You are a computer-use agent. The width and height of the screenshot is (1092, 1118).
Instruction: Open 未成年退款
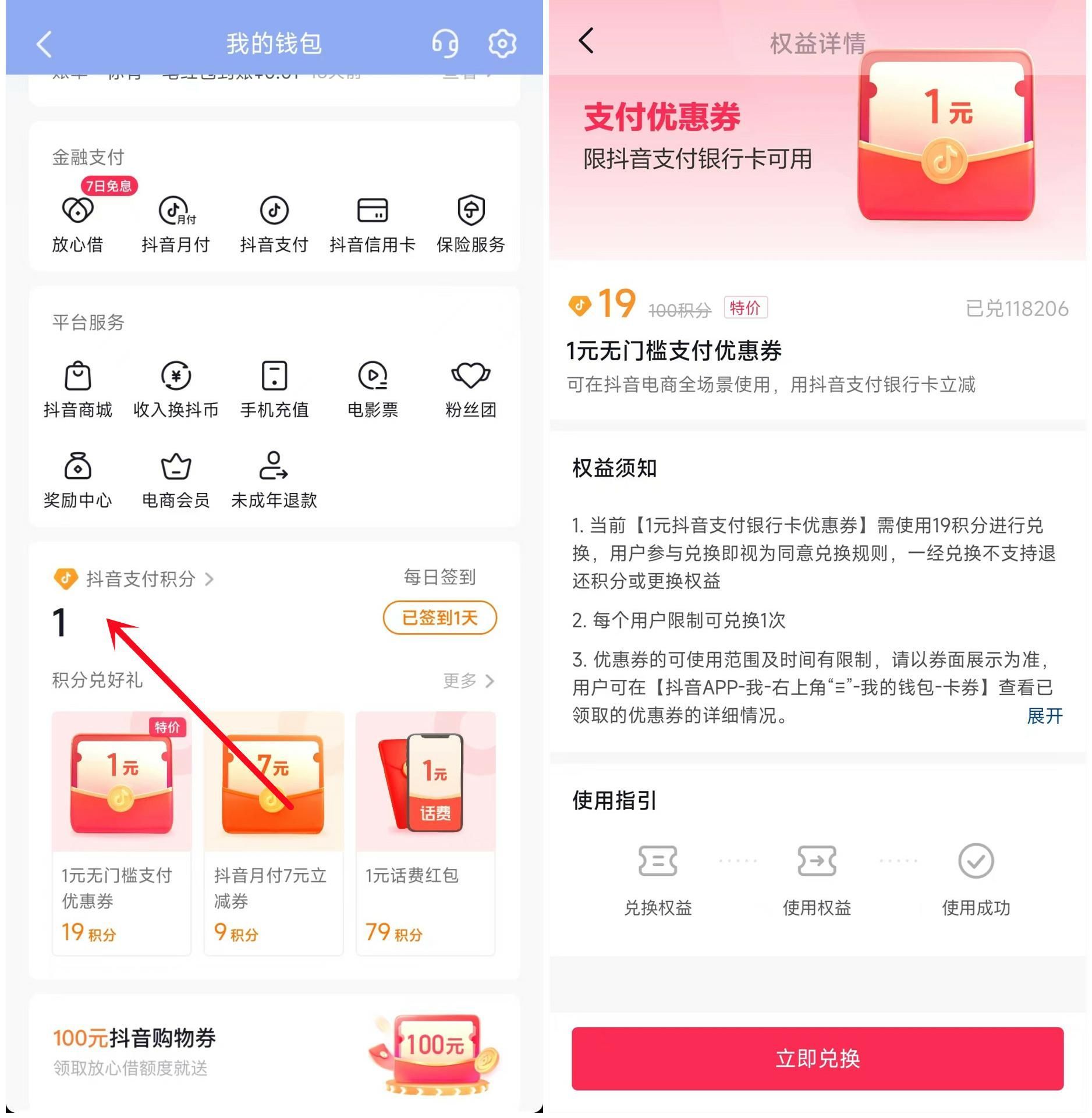click(274, 480)
